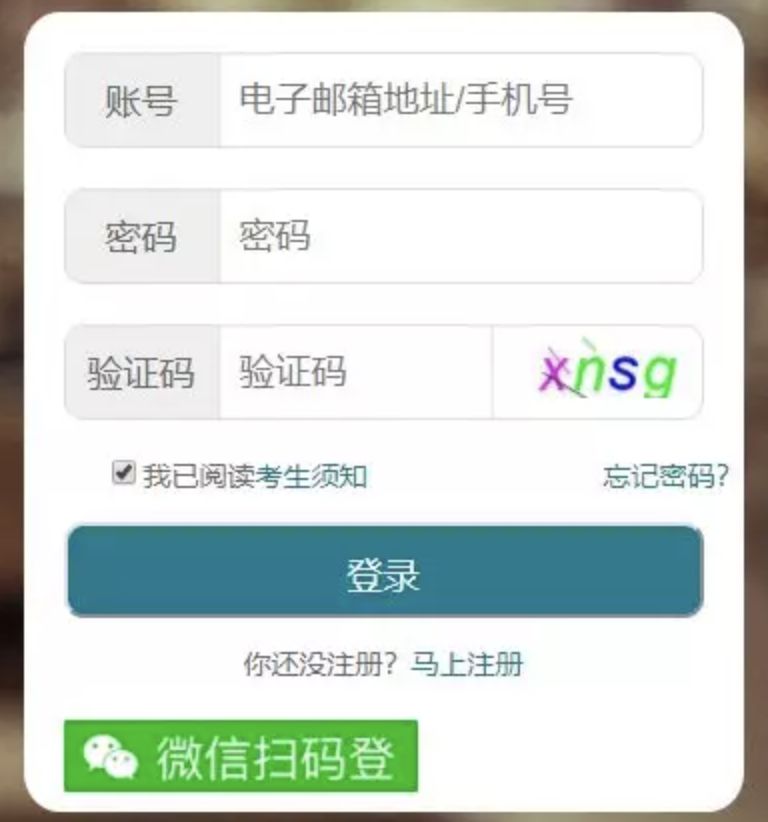Viewport: 768px width, 822px height.
Task: Log in with 微信扫码登 button
Action: click(241, 756)
